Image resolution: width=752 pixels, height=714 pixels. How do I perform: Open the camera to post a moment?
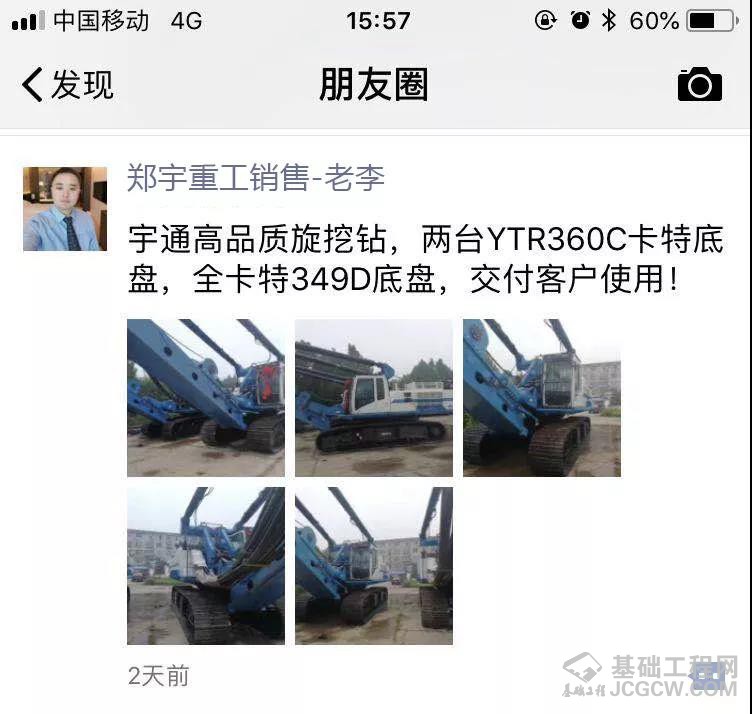coord(699,85)
